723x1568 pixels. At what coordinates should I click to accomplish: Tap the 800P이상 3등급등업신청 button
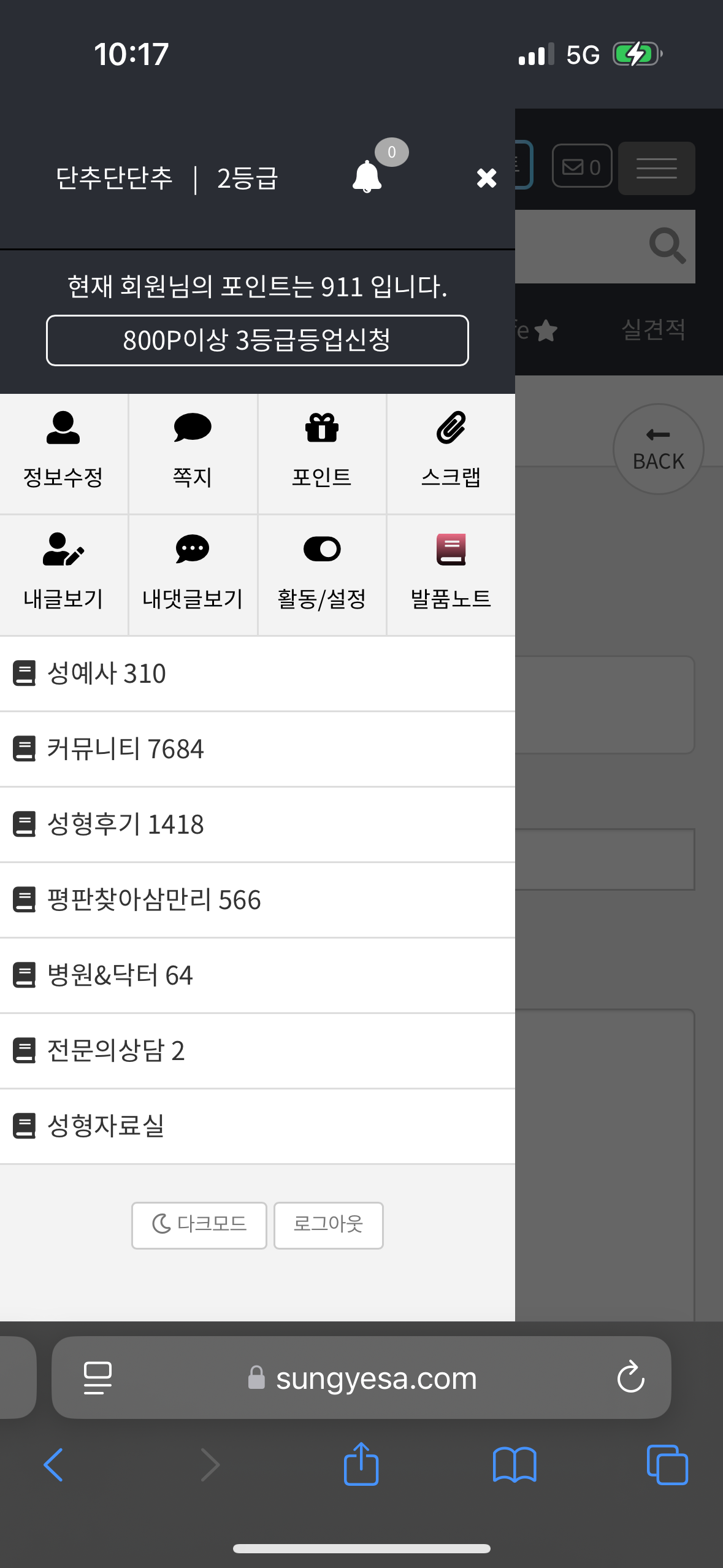(x=258, y=340)
